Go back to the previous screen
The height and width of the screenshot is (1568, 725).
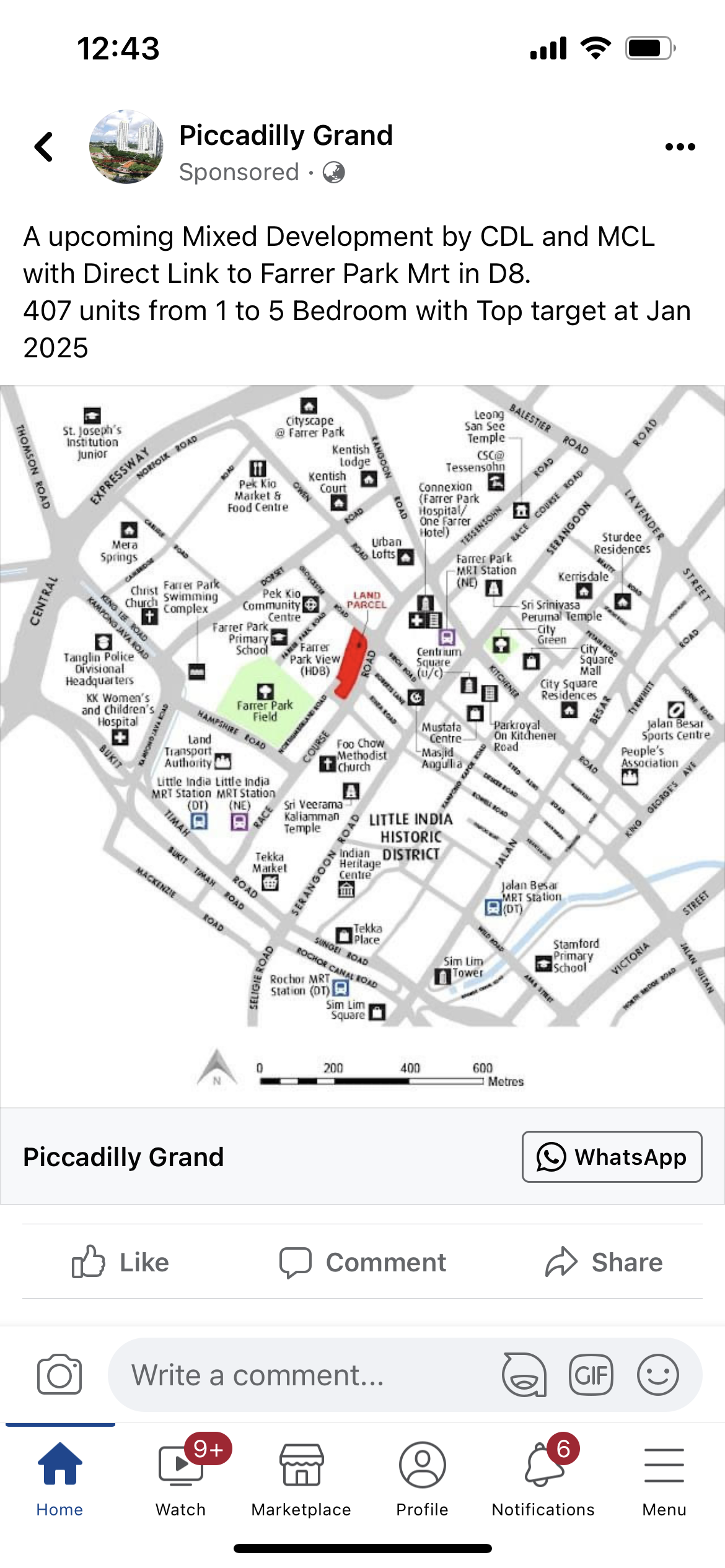coord(44,147)
